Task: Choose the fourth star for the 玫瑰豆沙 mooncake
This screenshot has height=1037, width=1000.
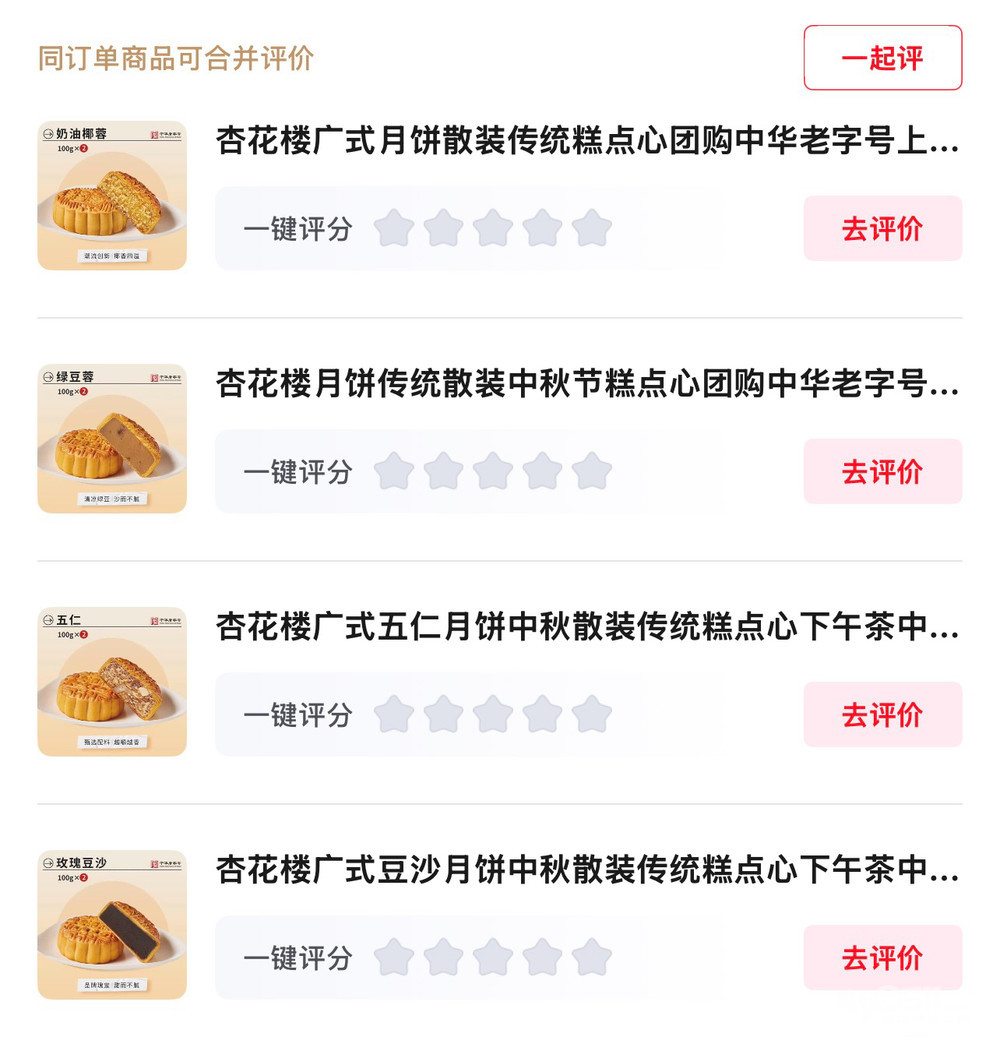Action: pos(542,957)
